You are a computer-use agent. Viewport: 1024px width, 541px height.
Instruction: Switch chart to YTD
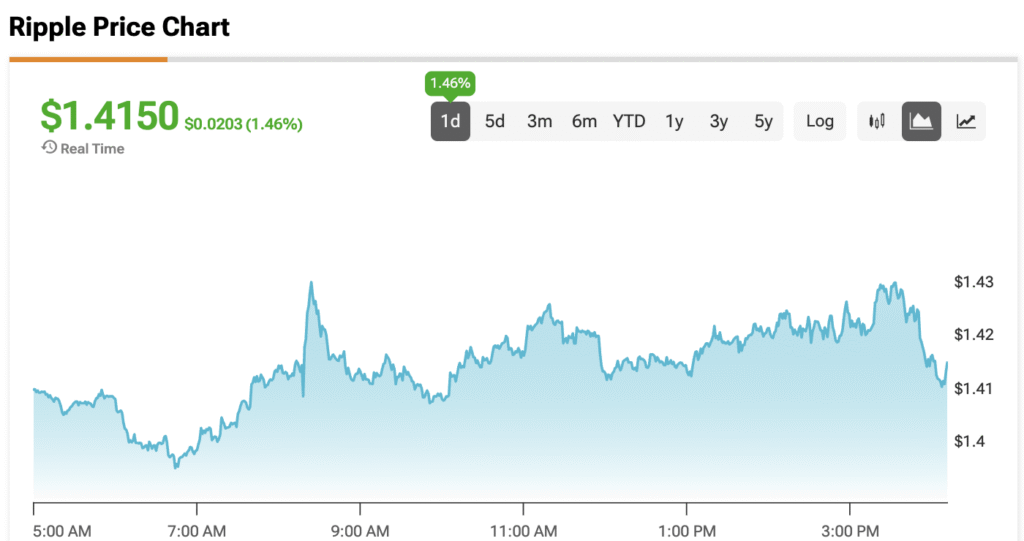click(629, 121)
